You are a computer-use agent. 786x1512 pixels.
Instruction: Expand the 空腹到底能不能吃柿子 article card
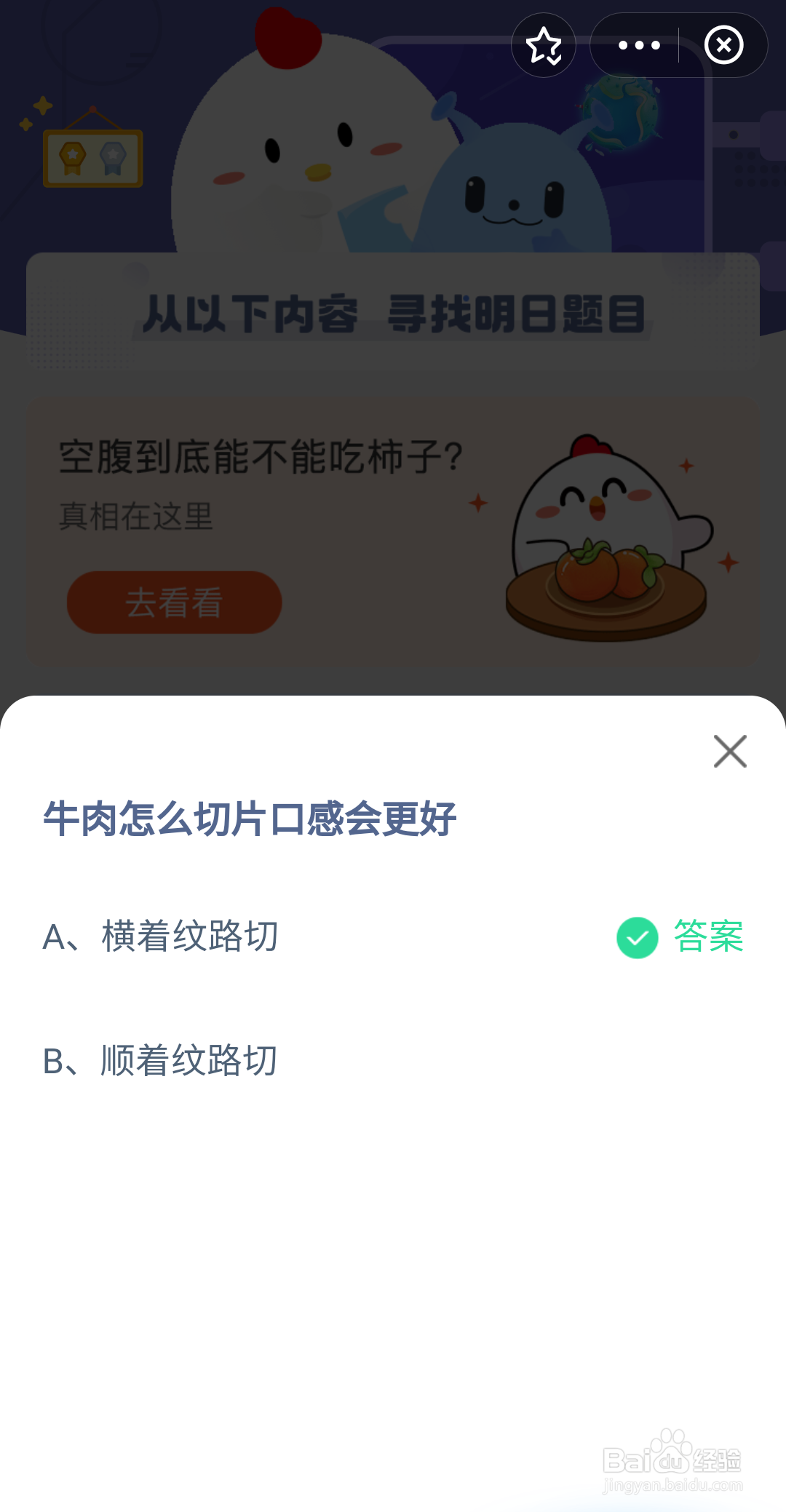coord(393,531)
